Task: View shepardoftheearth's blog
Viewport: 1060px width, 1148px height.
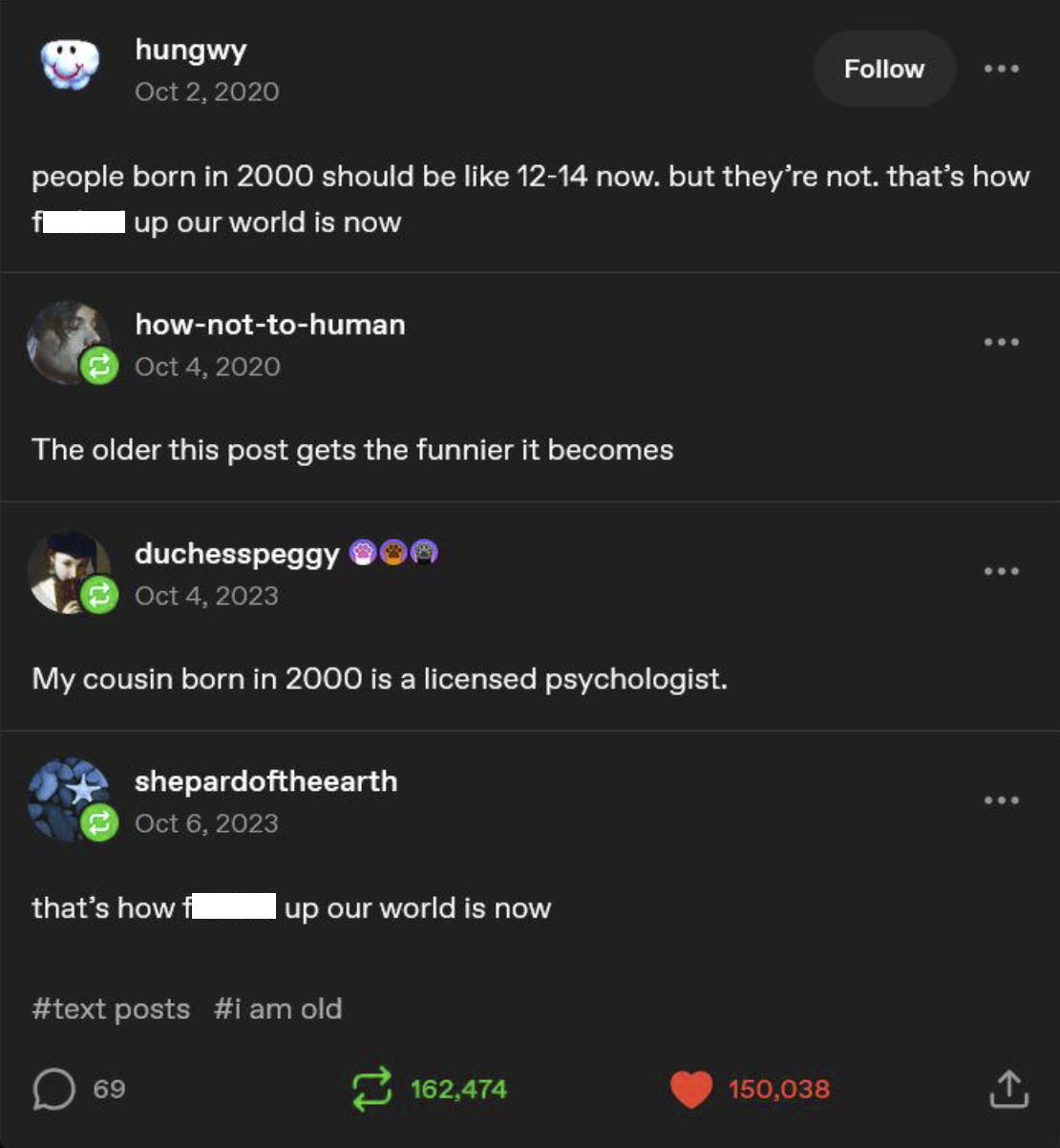Action: 265,781
